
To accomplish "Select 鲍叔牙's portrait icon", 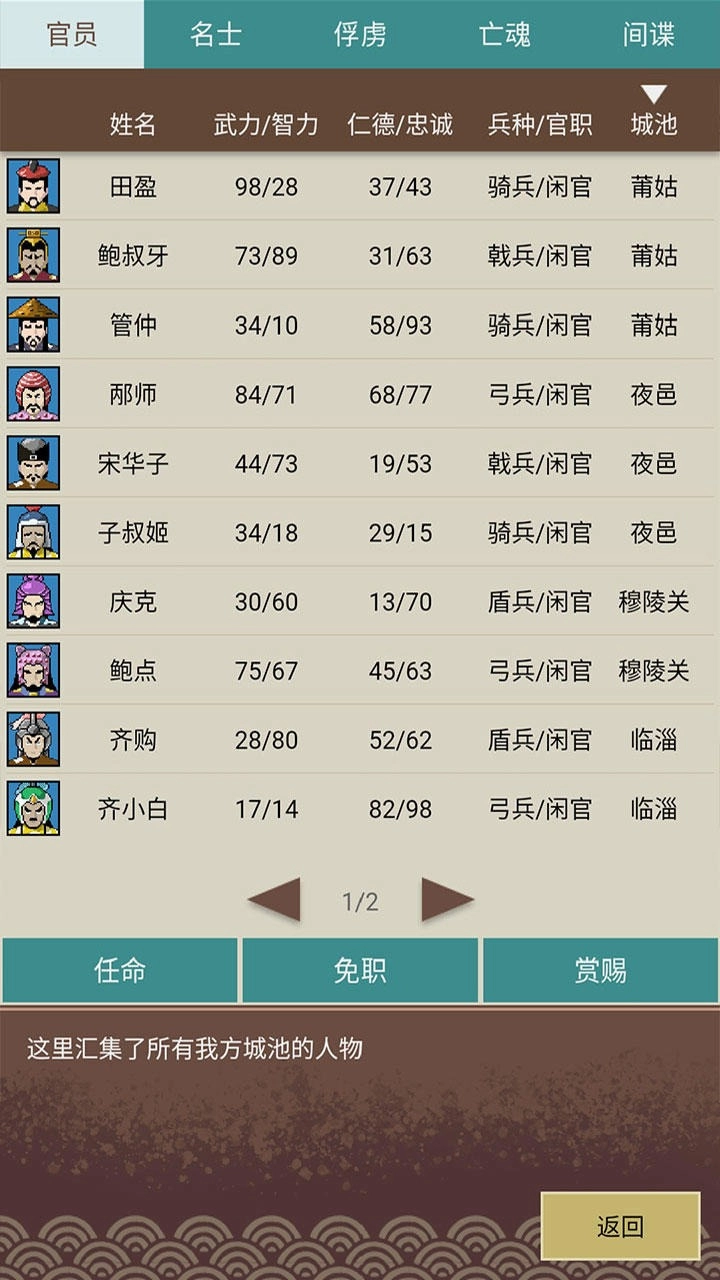I will click(34, 255).
